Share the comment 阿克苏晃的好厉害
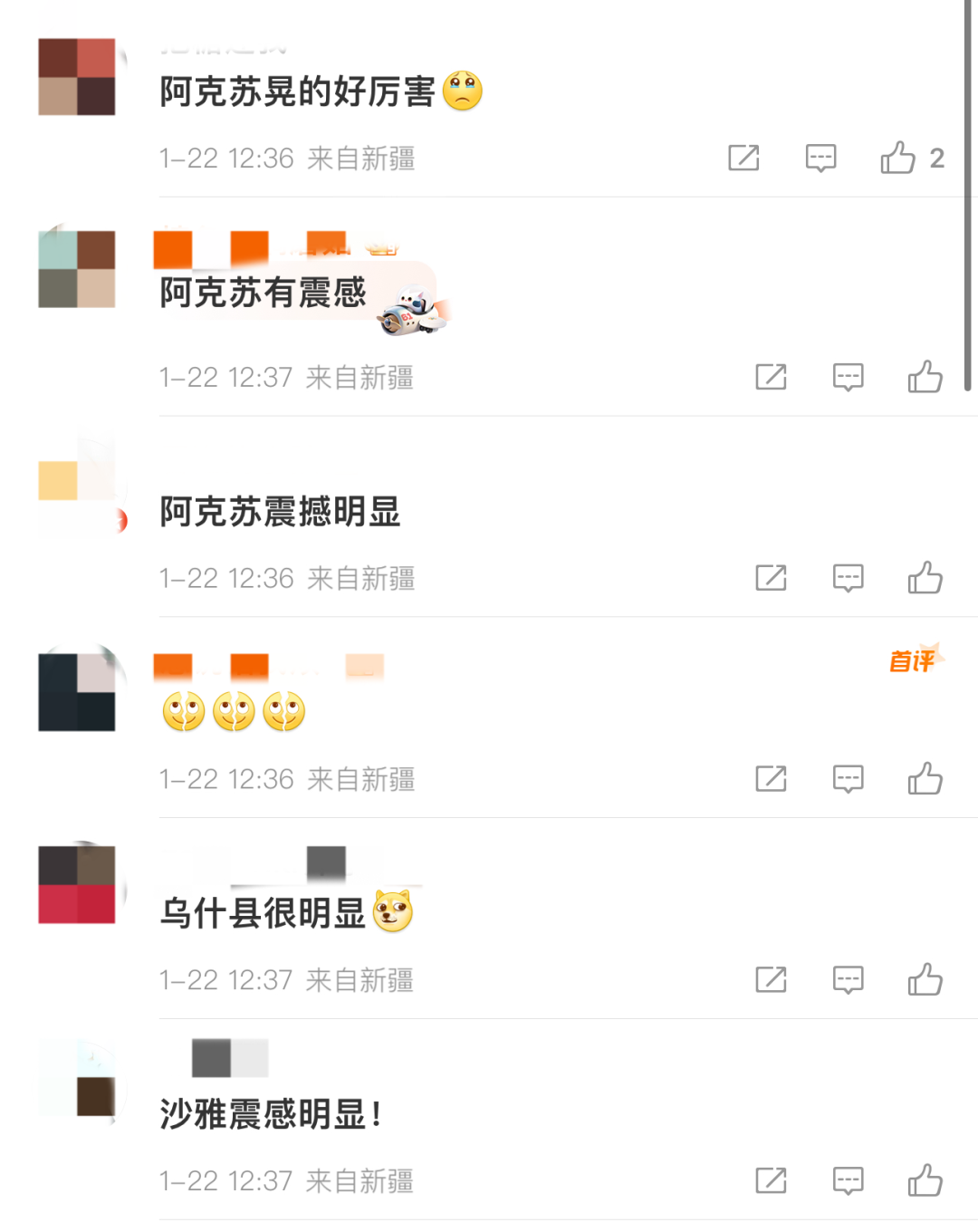The width and height of the screenshot is (978, 1232). pos(743,159)
